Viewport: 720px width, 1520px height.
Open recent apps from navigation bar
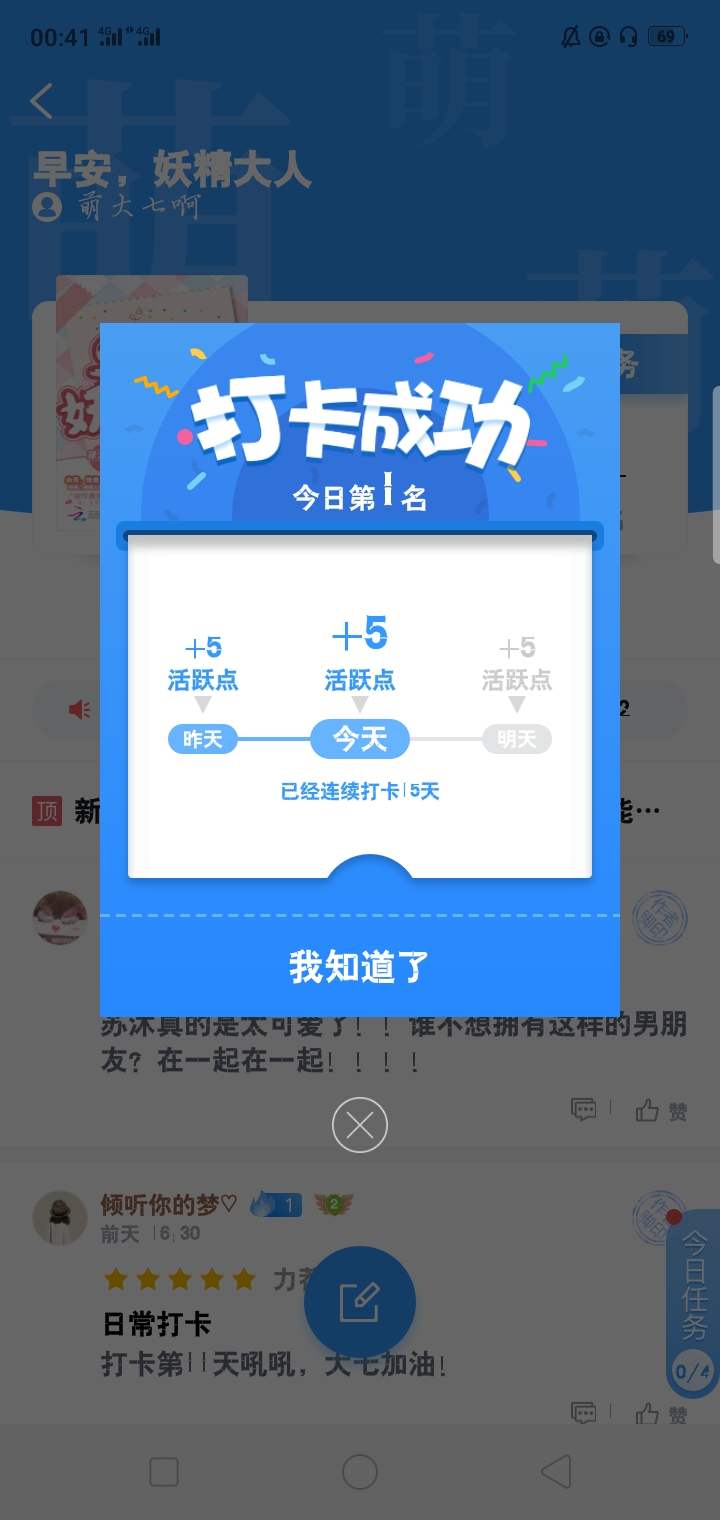coord(164,1472)
